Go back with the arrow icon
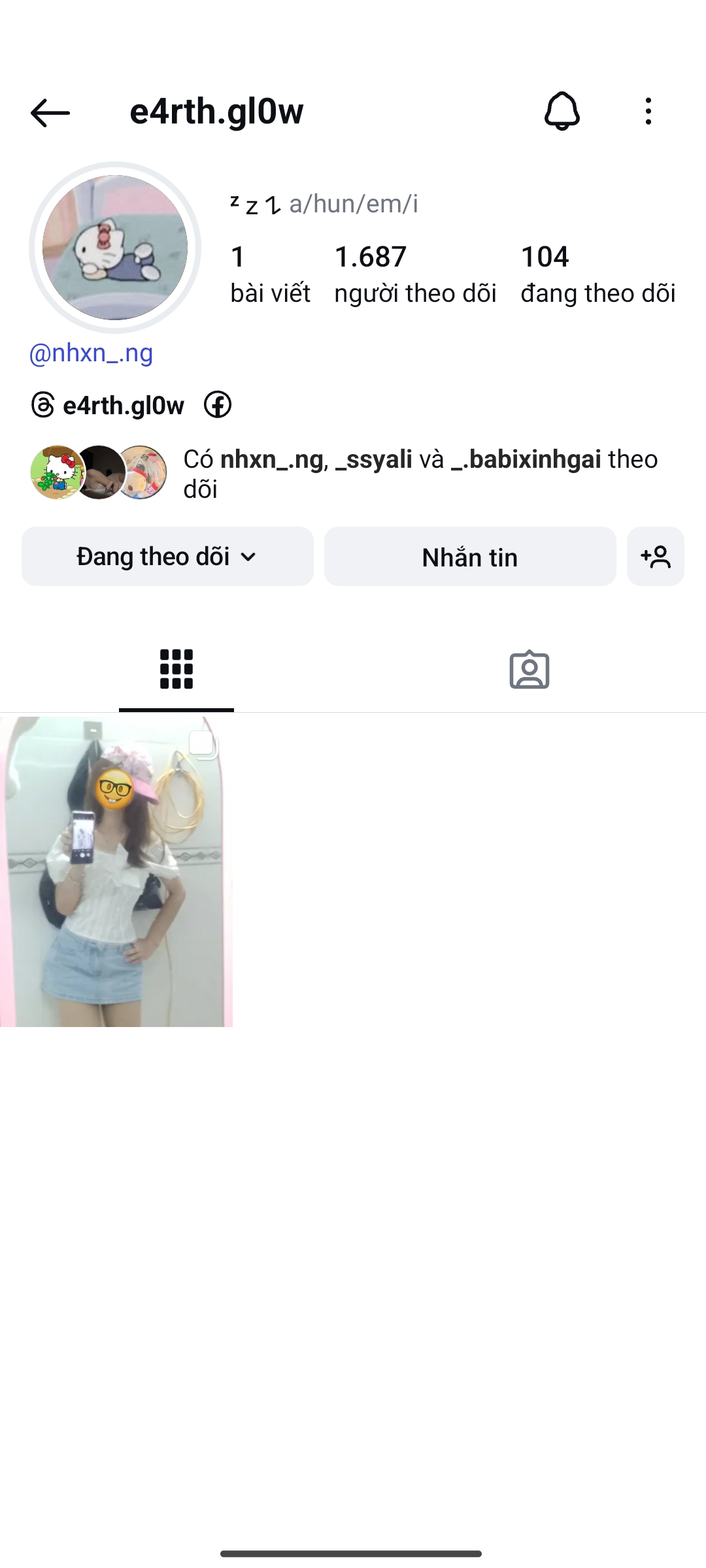Screen dimensions: 706x1568 click(50, 112)
